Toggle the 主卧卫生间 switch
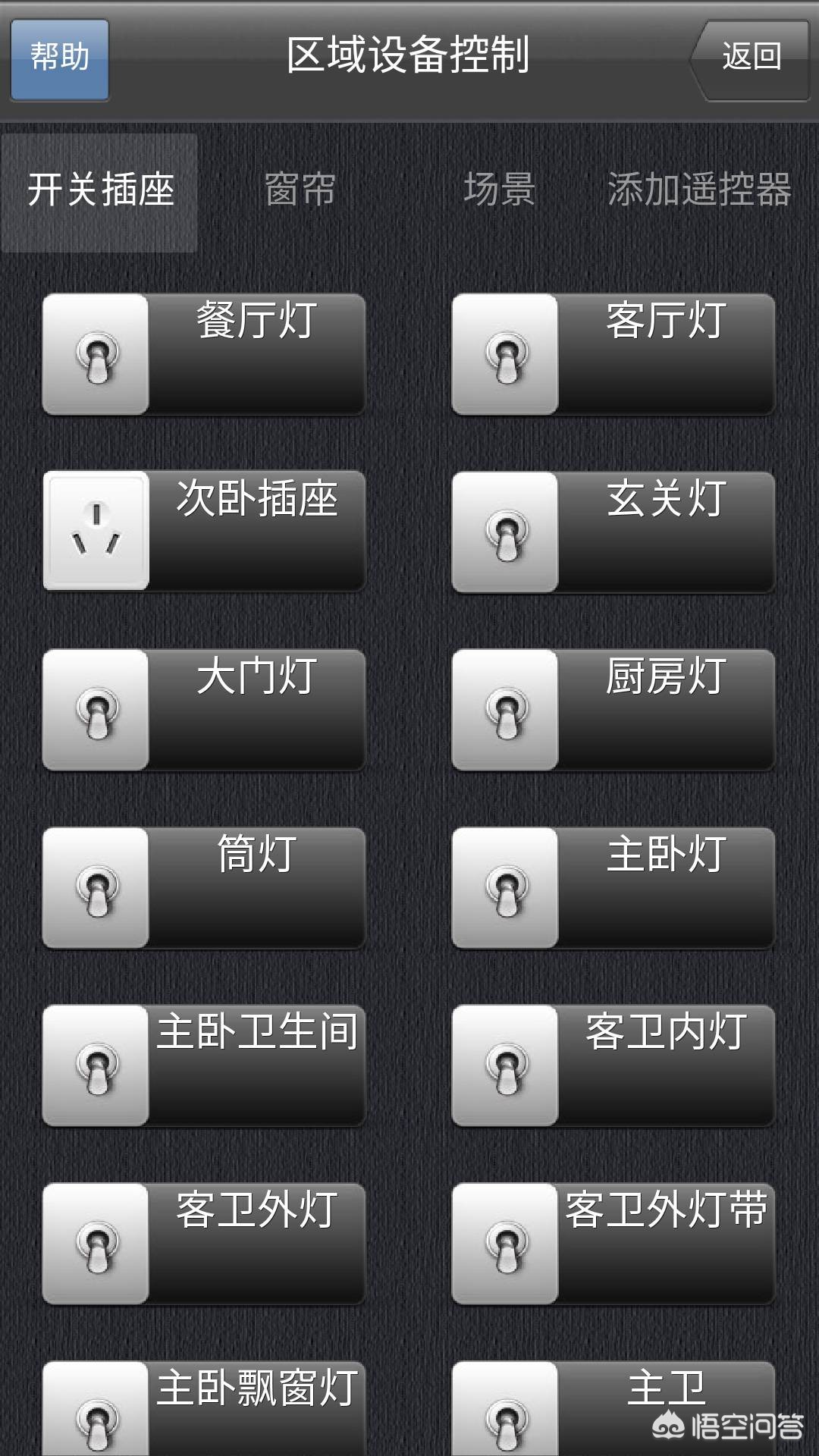The height and width of the screenshot is (1456, 819). point(96,1065)
